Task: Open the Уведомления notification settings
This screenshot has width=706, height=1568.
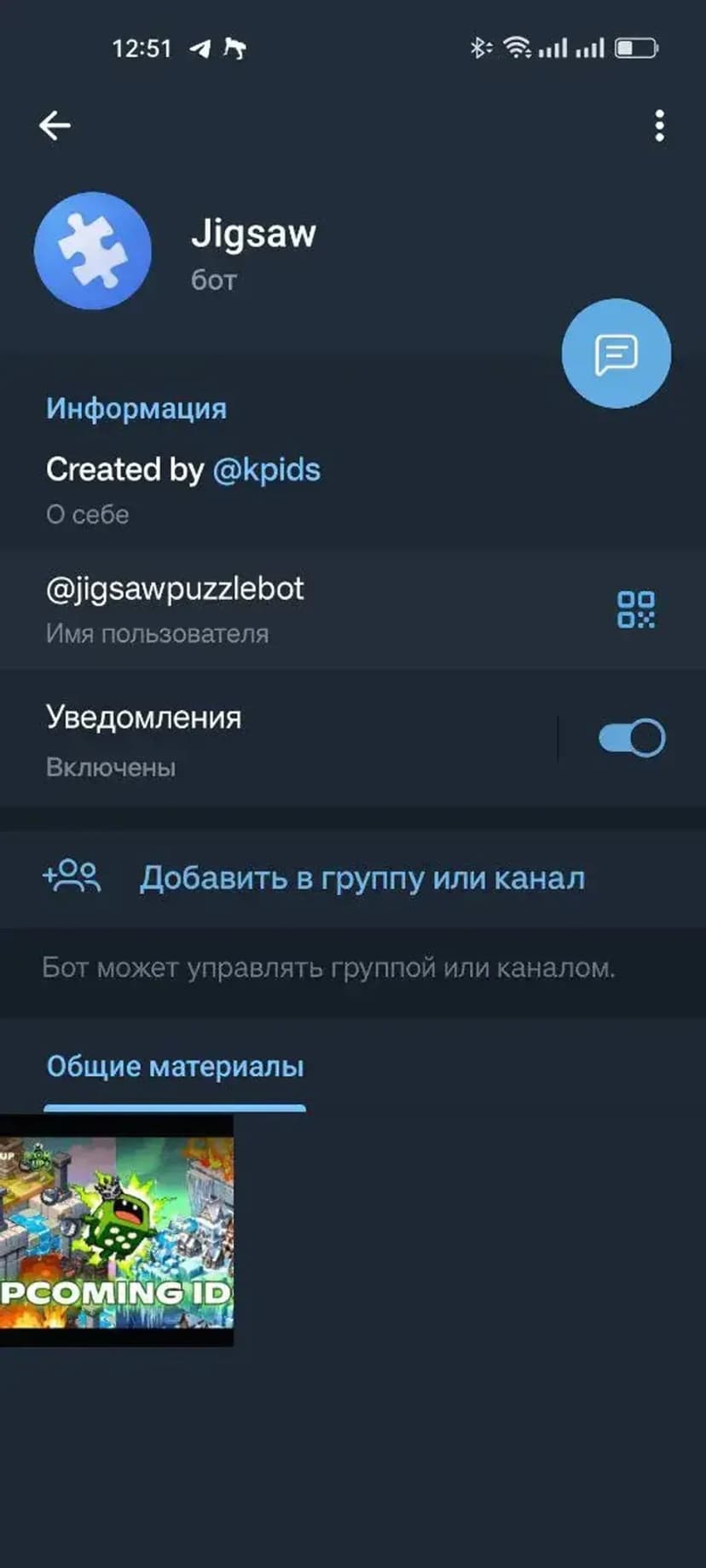Action: 256,738
